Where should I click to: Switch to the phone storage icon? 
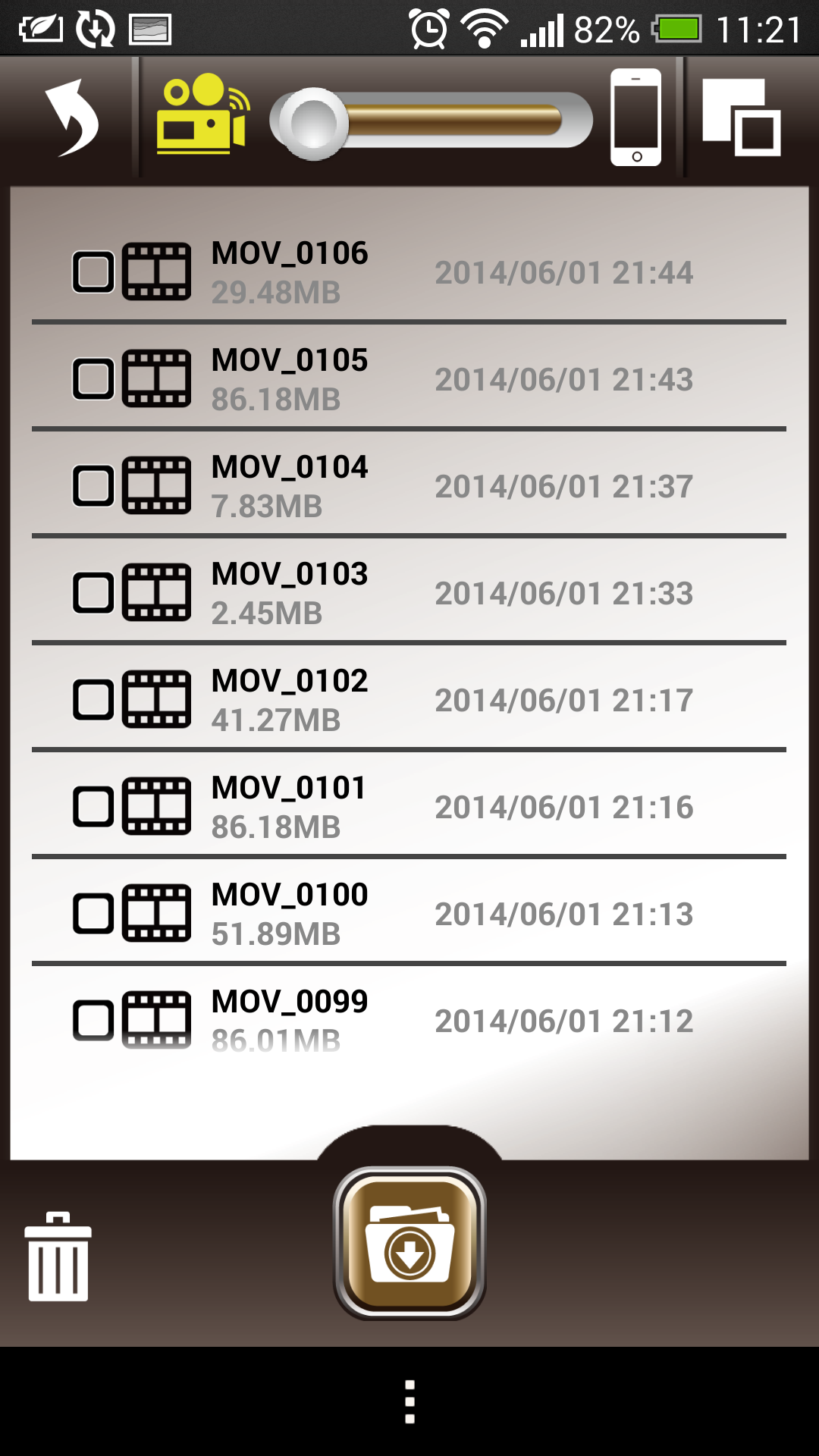[636, 118]
